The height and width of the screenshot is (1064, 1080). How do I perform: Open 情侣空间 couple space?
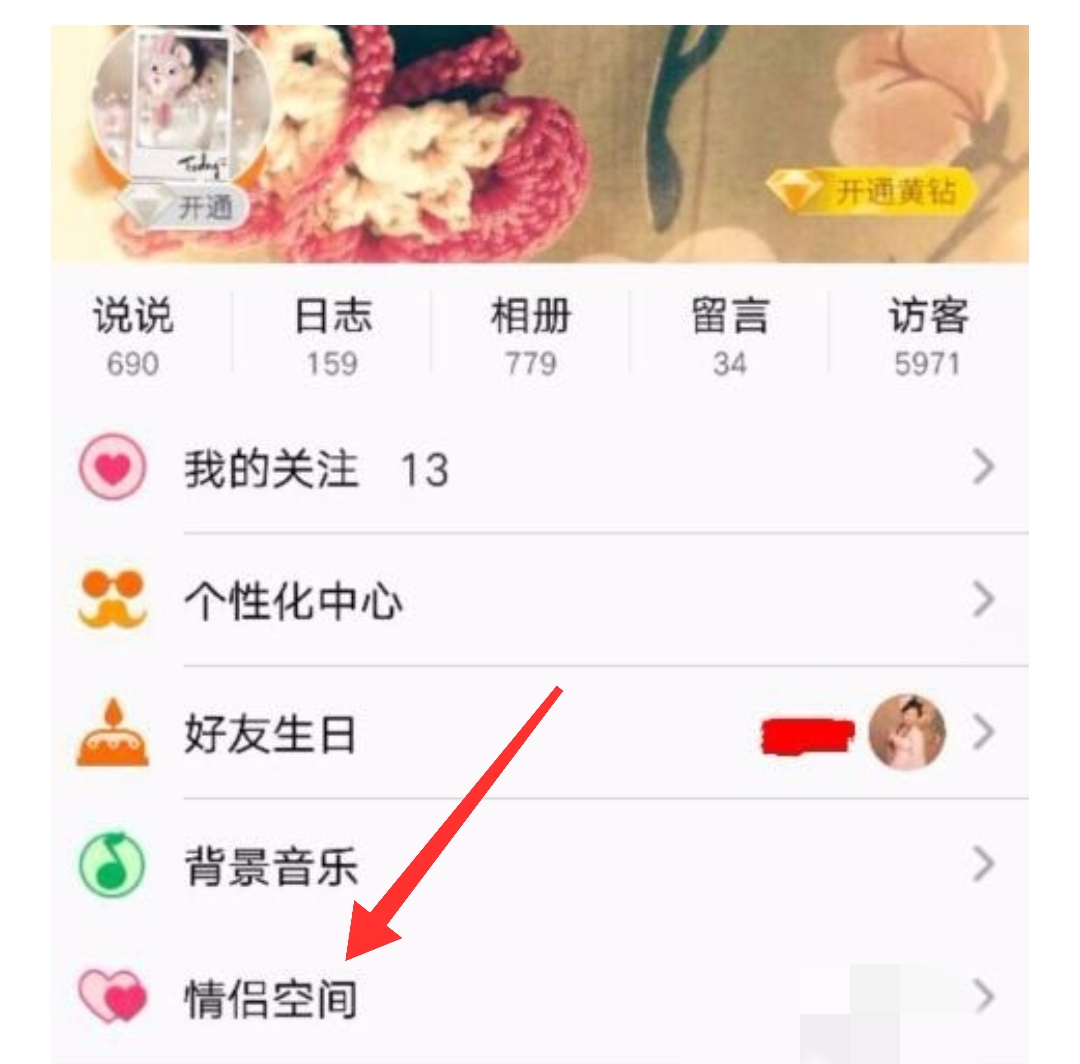pos(540,997)
